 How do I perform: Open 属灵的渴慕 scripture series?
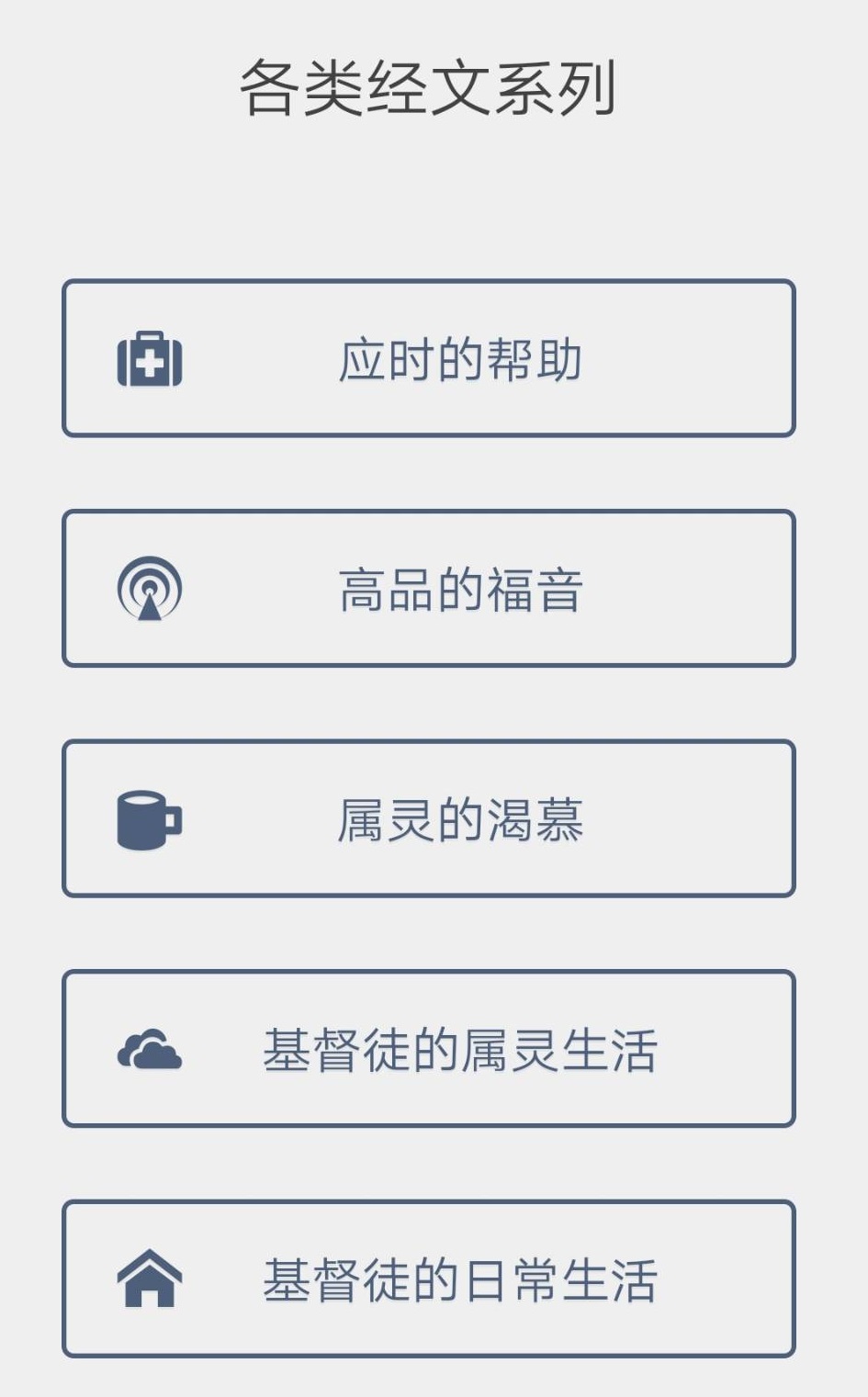[428, 818]
